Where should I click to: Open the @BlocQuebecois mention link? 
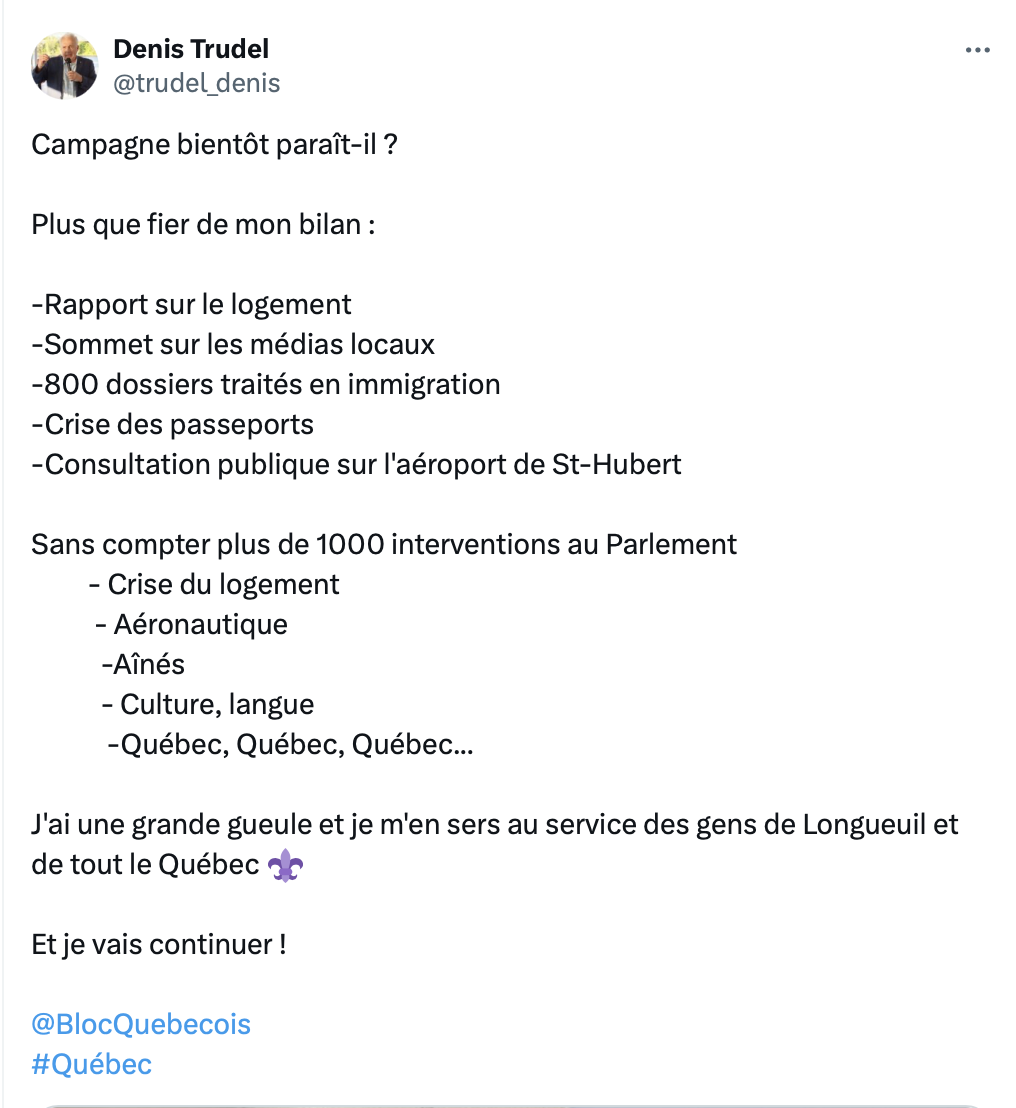click(x=141, y=1024)
